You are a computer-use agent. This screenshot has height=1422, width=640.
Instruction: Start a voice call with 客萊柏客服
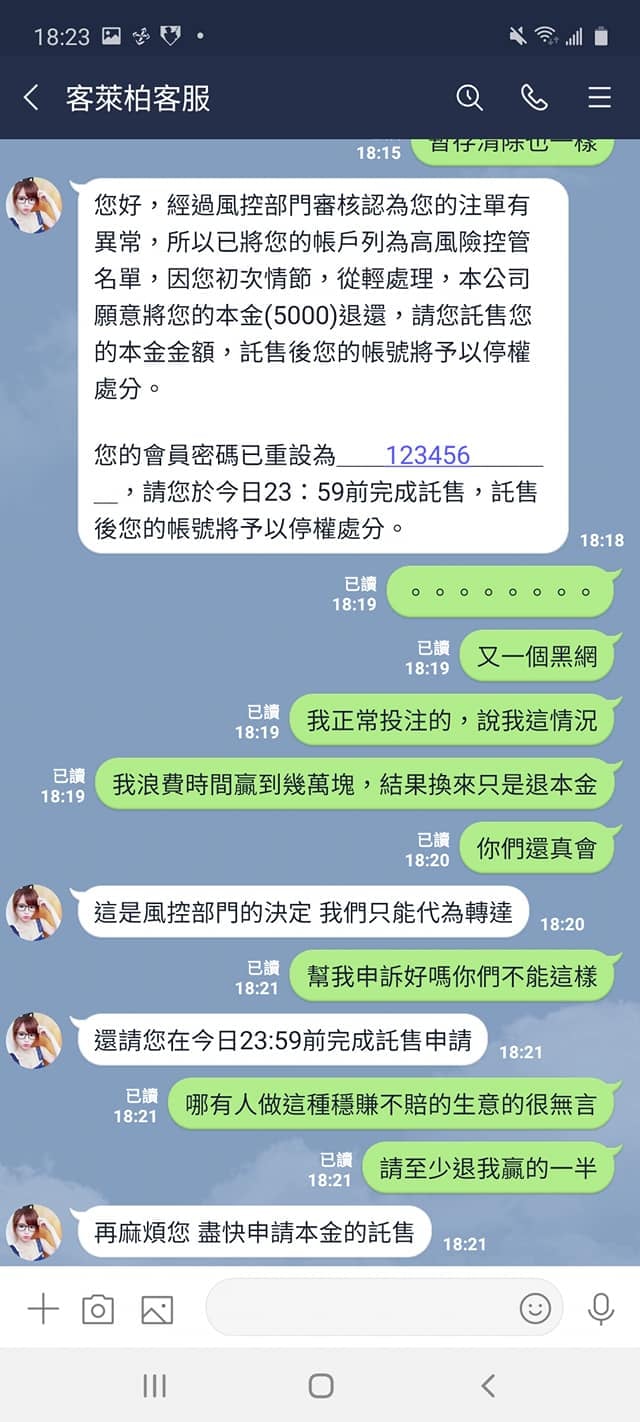click(x=534, y=97)
